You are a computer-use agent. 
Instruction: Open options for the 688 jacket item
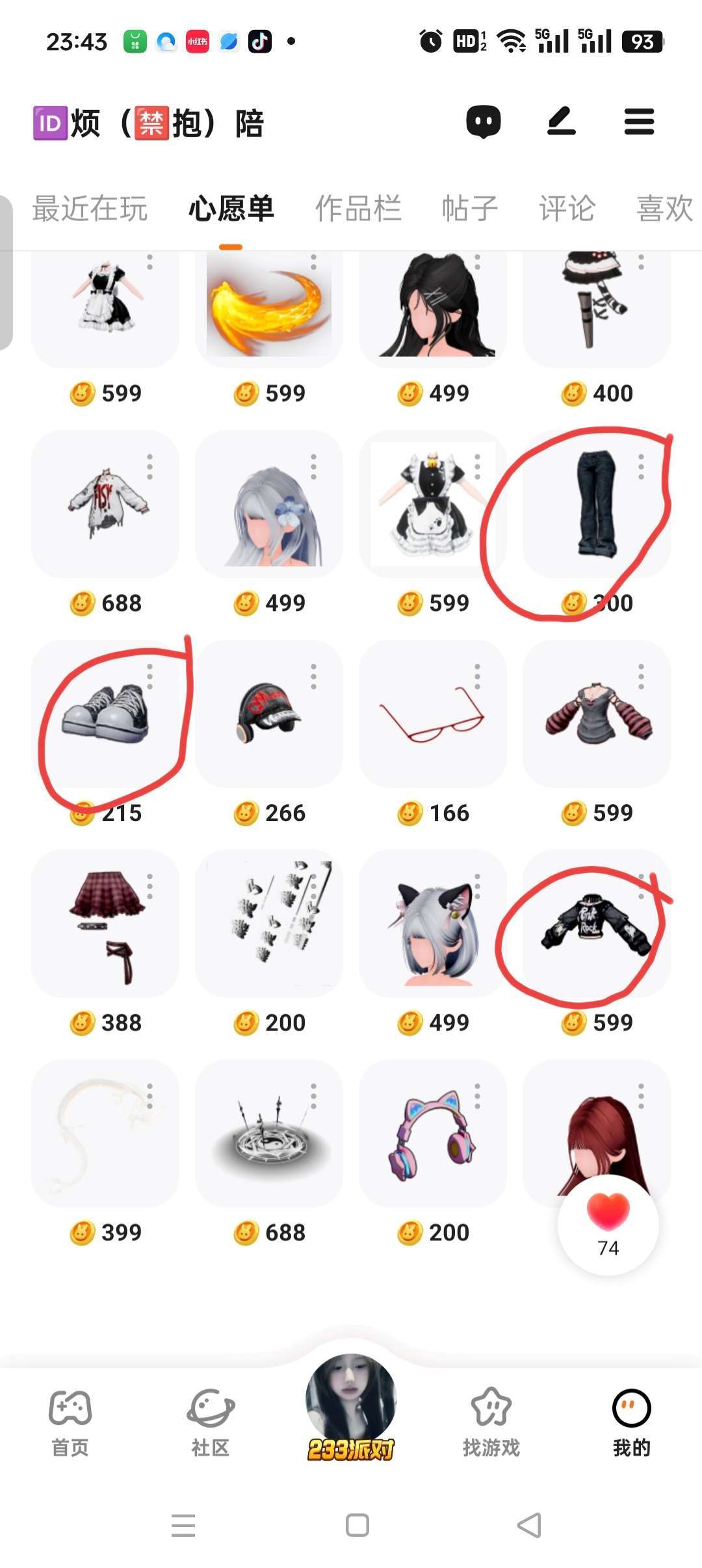click(150, 467)
